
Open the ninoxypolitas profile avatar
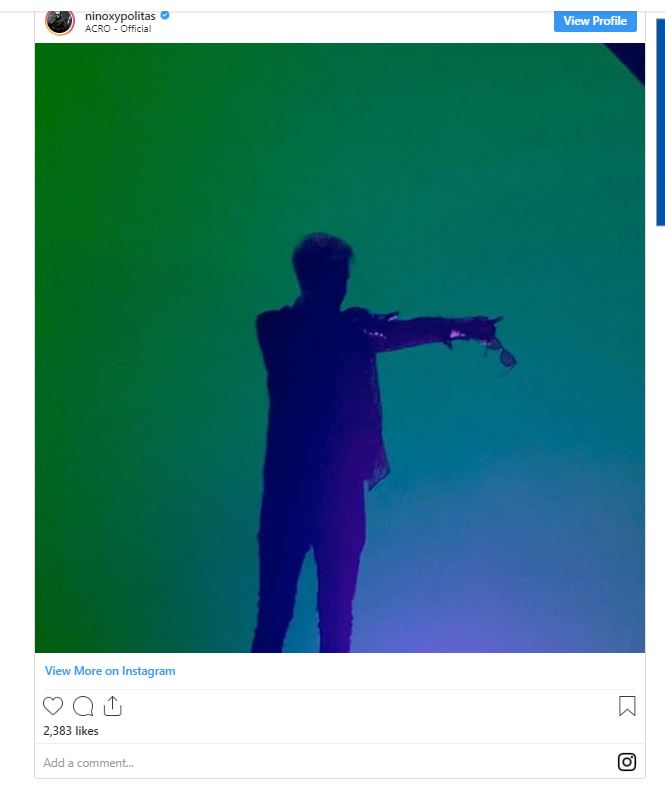coord(60,20)
